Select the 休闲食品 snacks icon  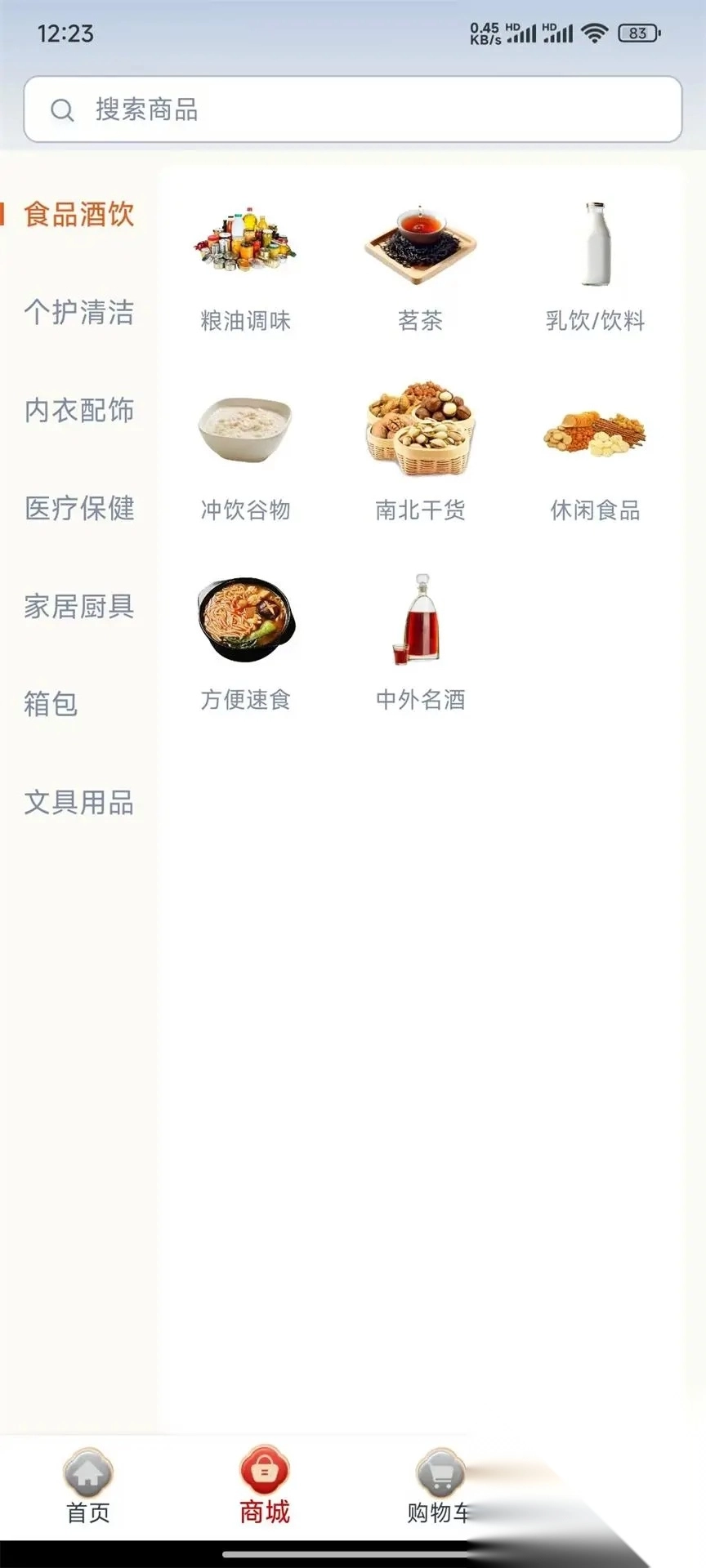pyautogui.click(x=596, y=434)
